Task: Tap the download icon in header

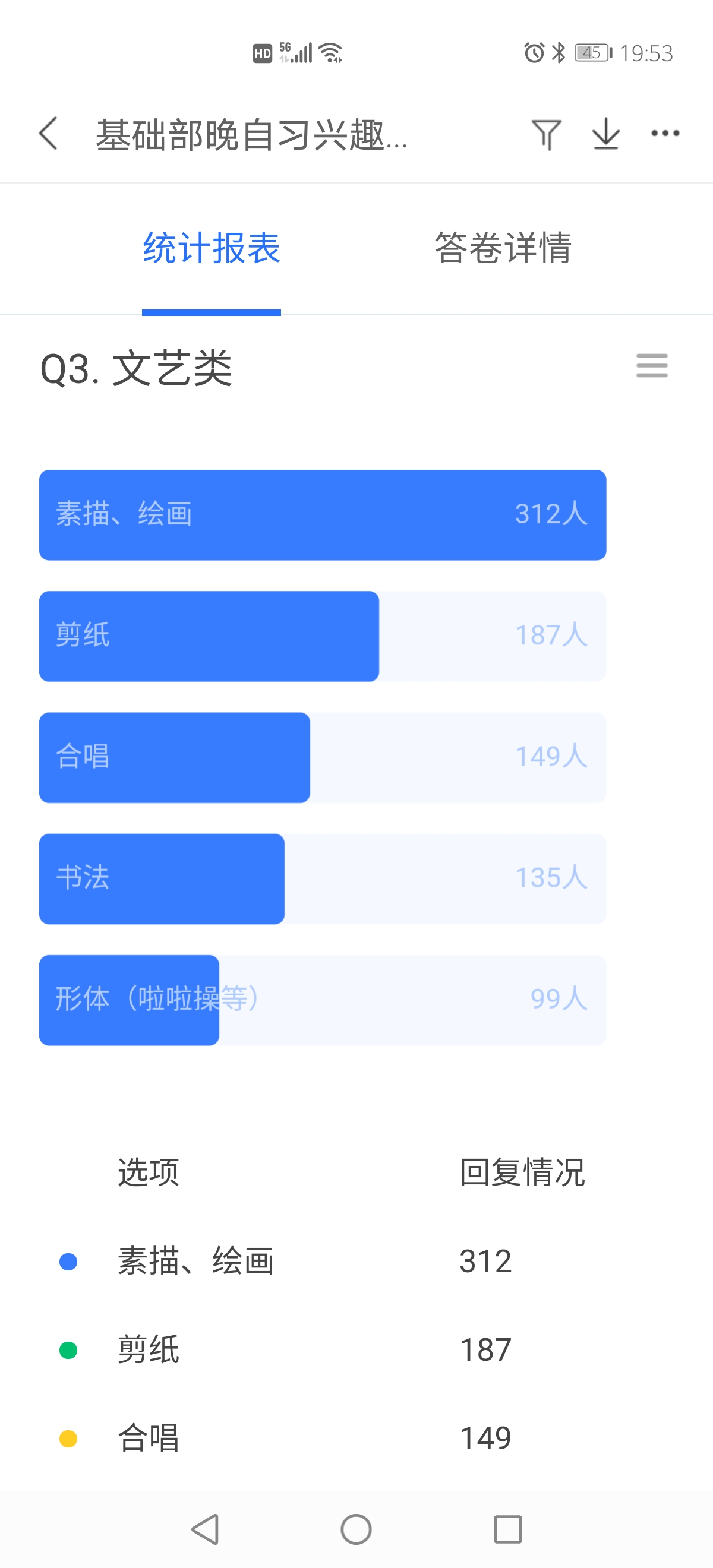Action: click(606, 134)
